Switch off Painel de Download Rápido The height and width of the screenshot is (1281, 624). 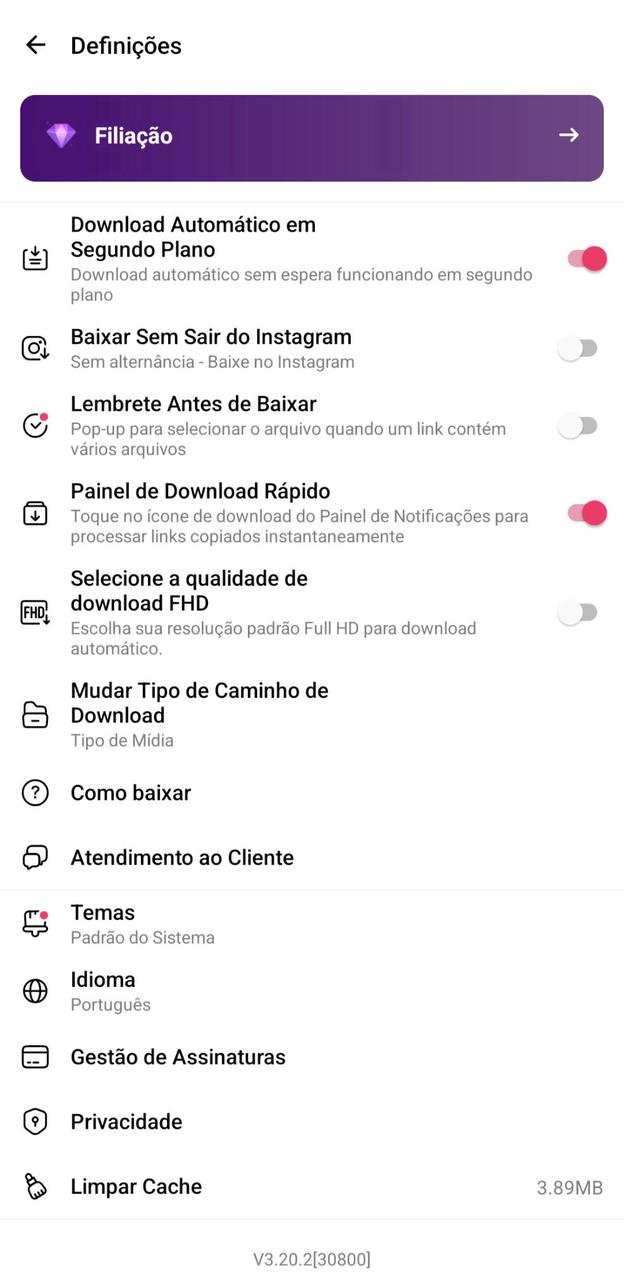[x=586, y=513]
